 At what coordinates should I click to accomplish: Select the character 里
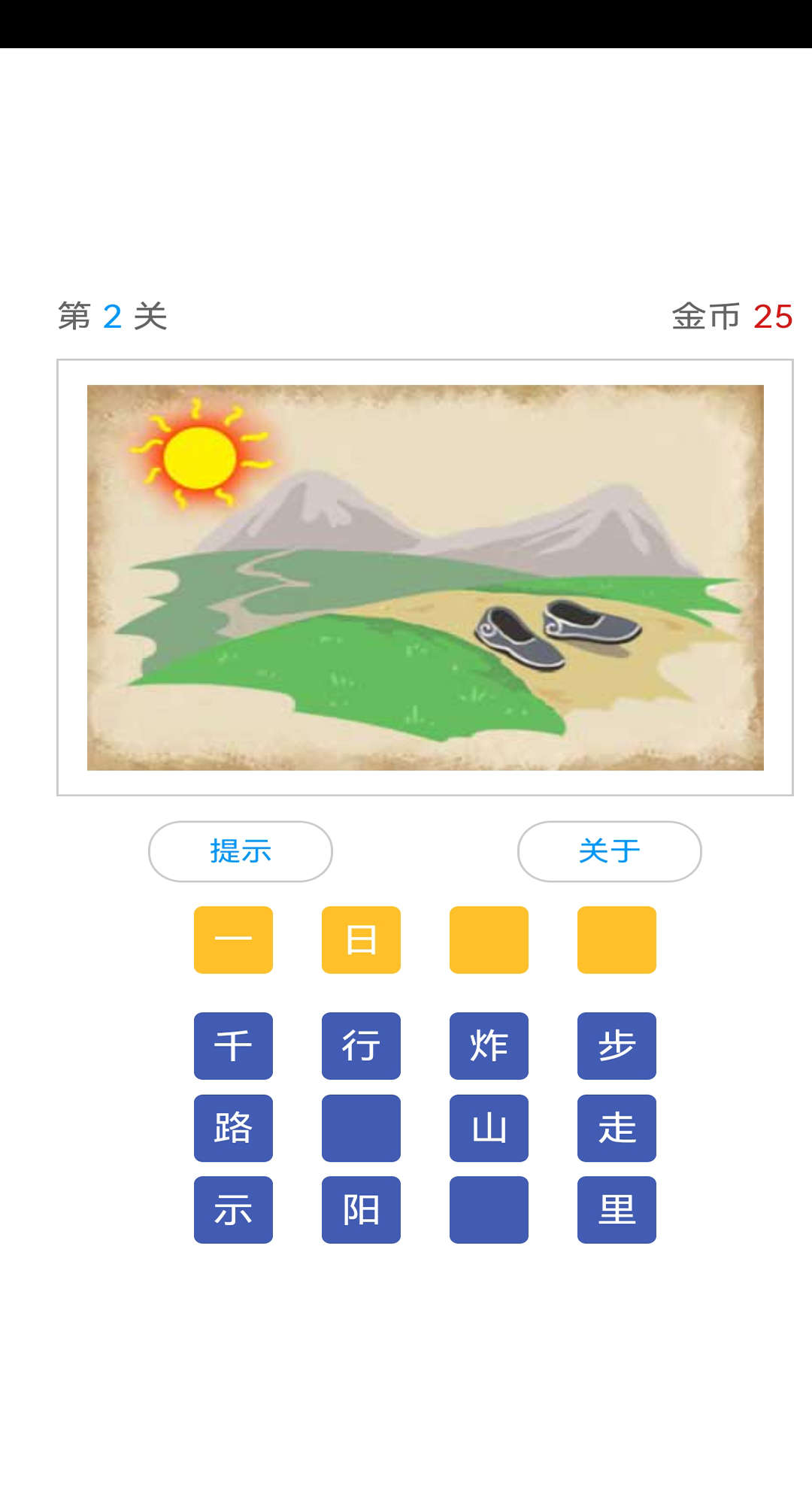pos(617,1210)
